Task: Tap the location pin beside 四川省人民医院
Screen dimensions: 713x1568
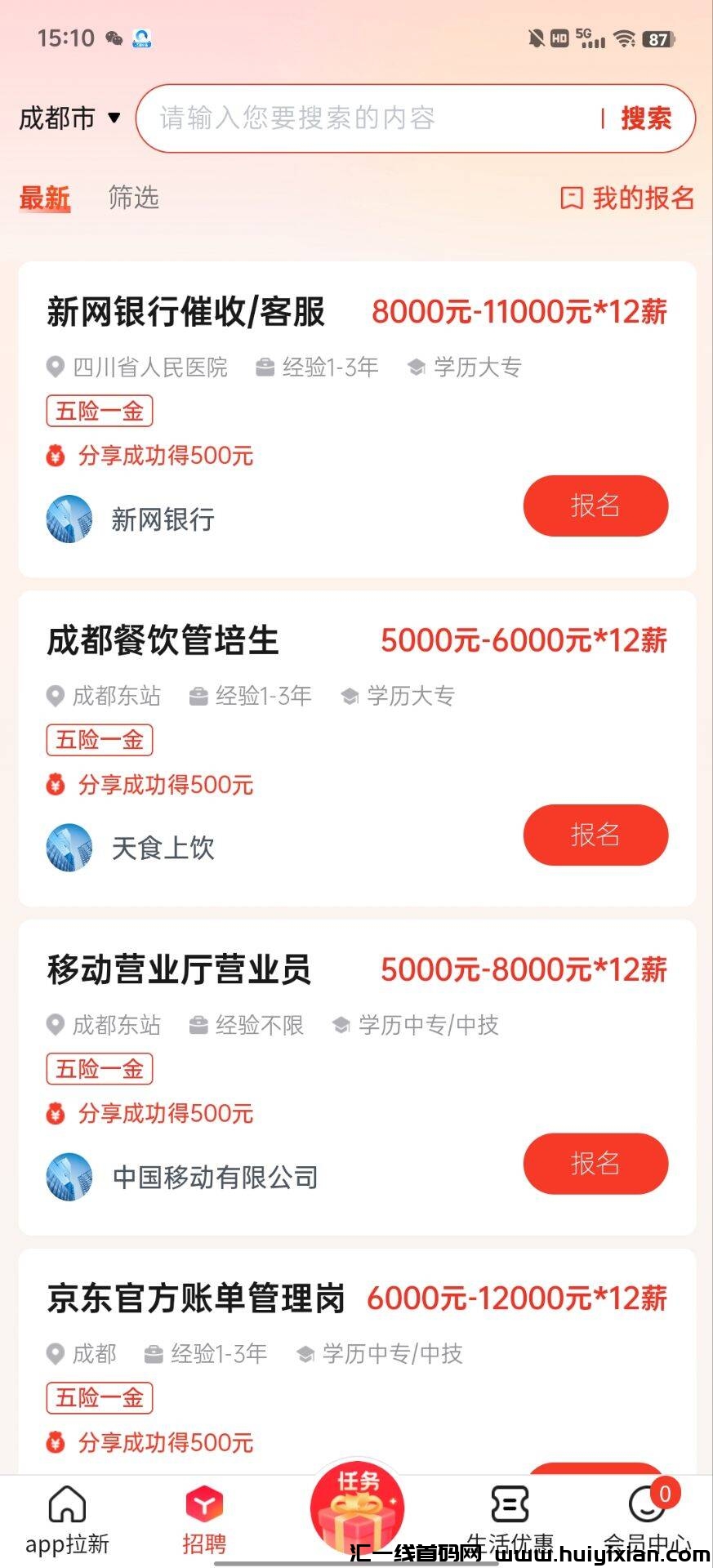Action: [x=54, y=367]
